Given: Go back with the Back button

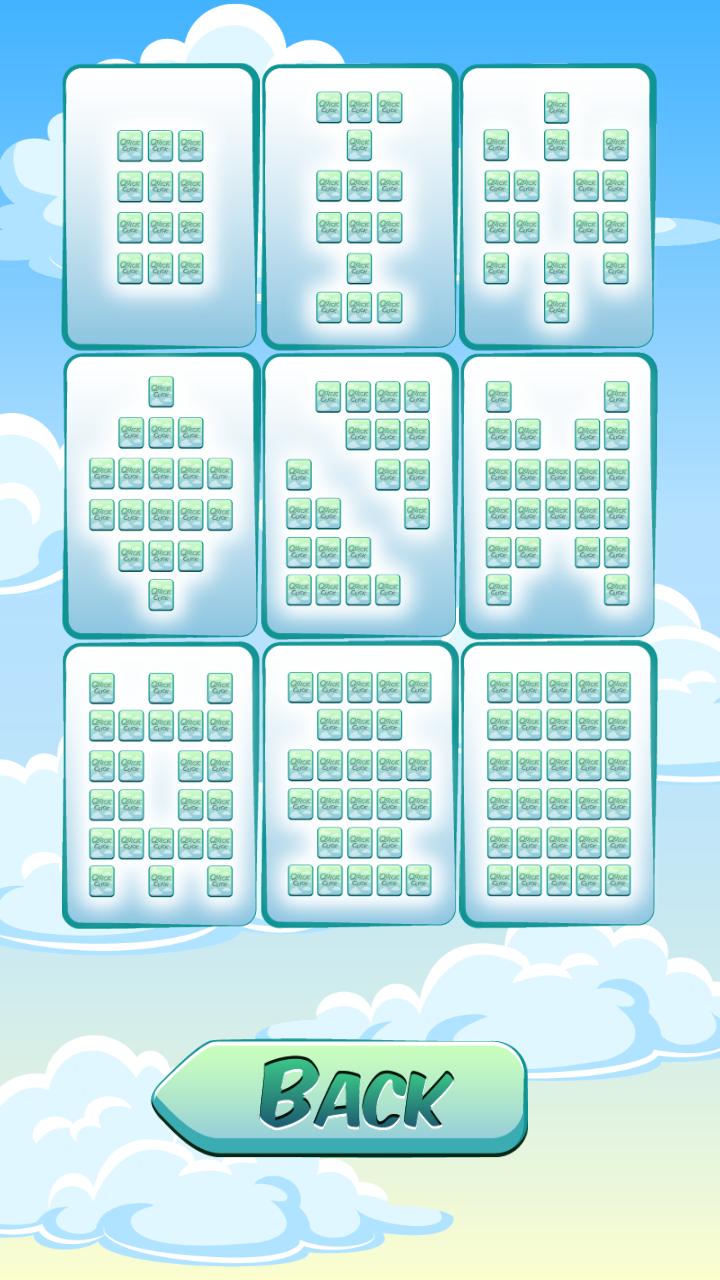Looking at the screenshot, I should [x=340, y=1098].
